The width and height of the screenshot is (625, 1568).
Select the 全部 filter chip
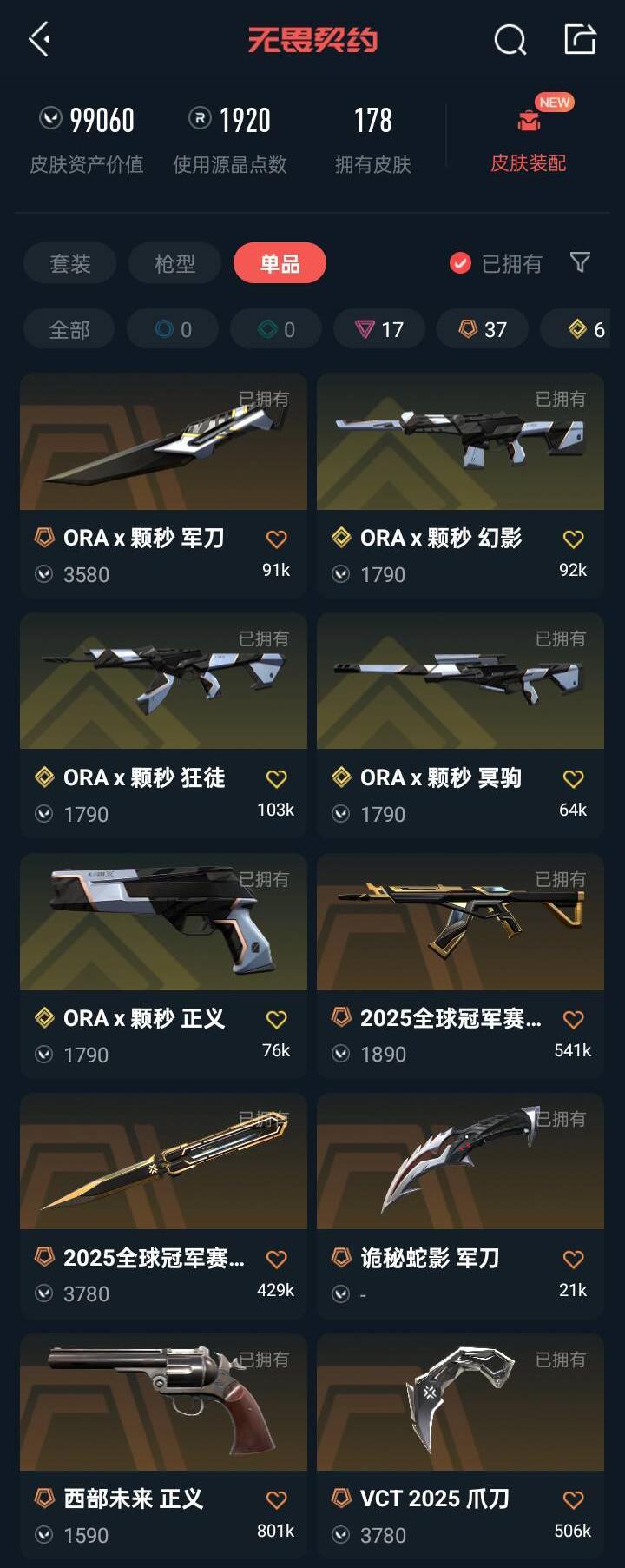pos(69,329)
